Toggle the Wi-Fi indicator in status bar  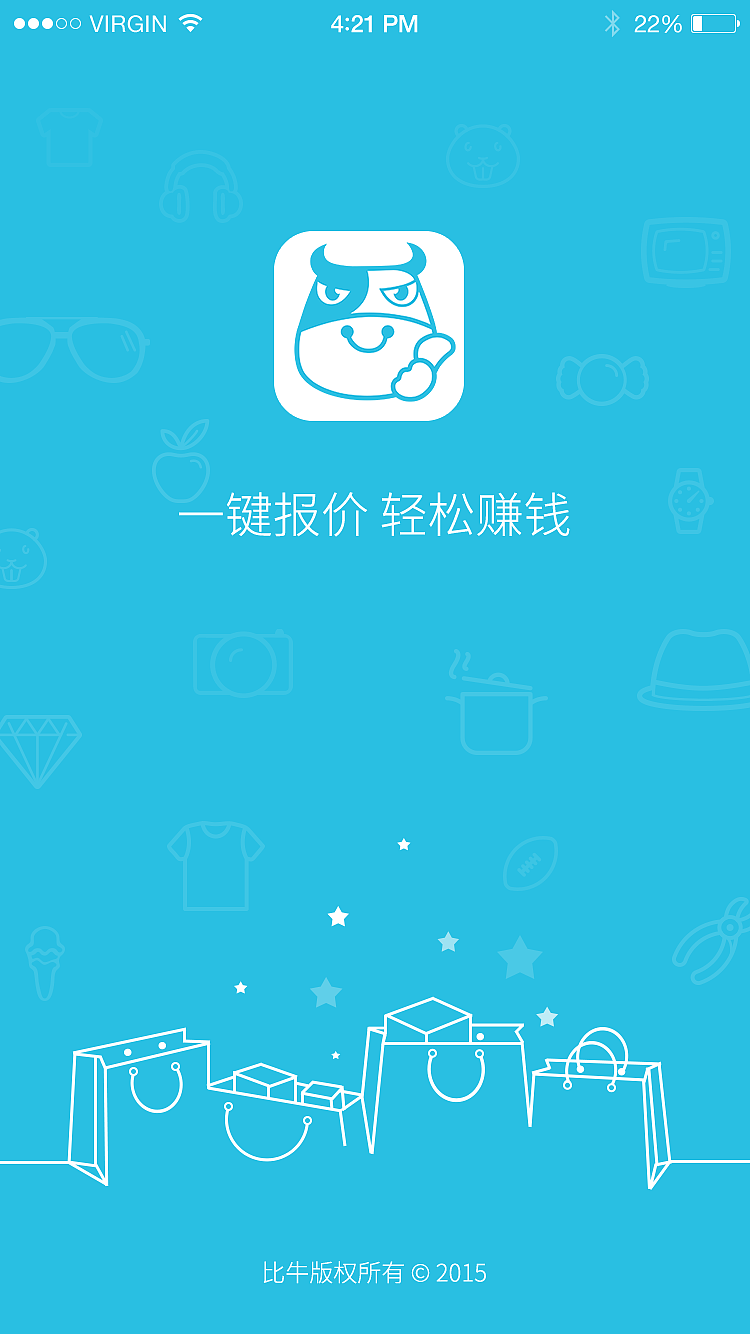point(192,22)
